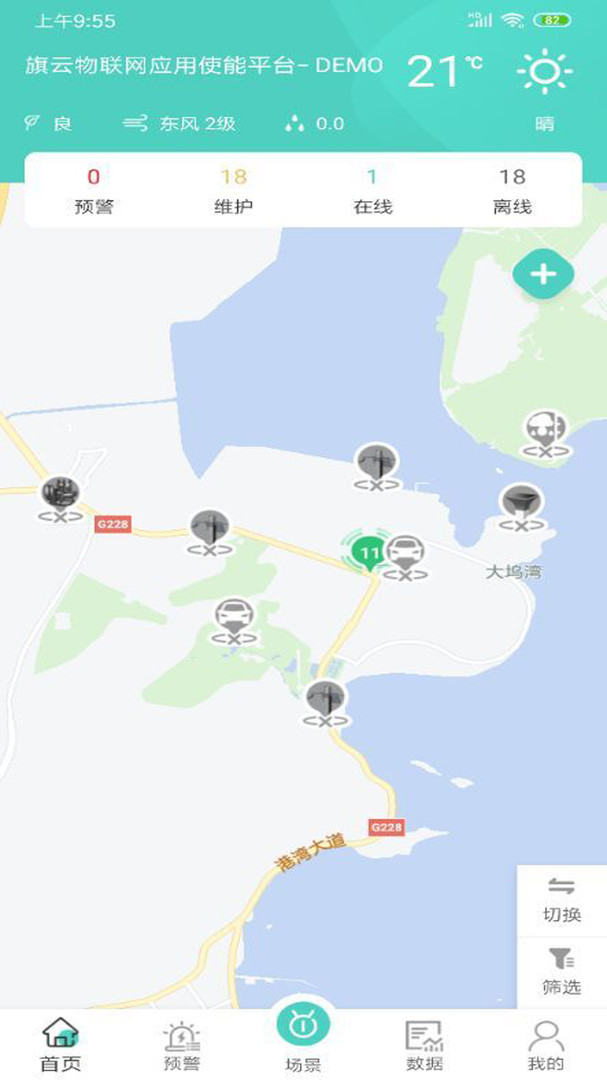Show the 离线 offline devices

point(512,190)
